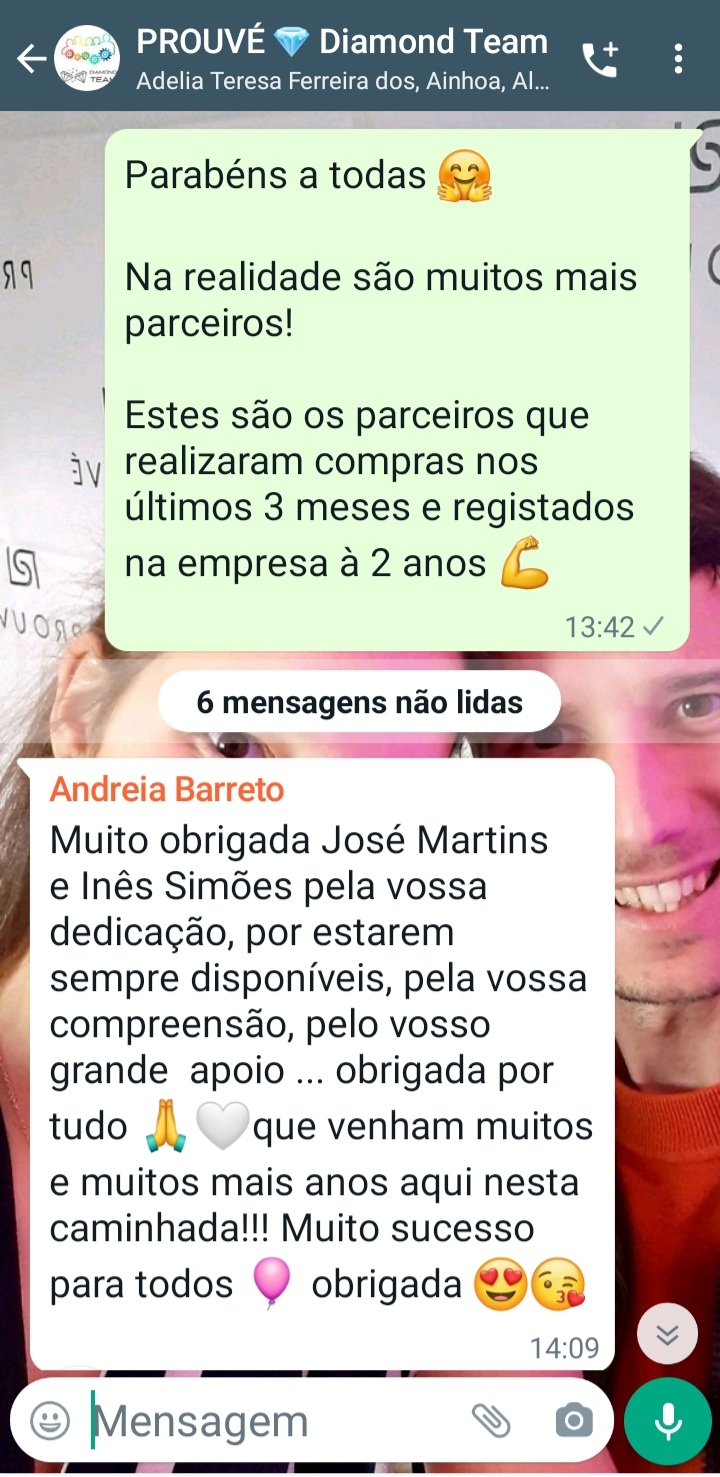Start a group call
The height and width of the screenshot is (1477, 720).
600,59
